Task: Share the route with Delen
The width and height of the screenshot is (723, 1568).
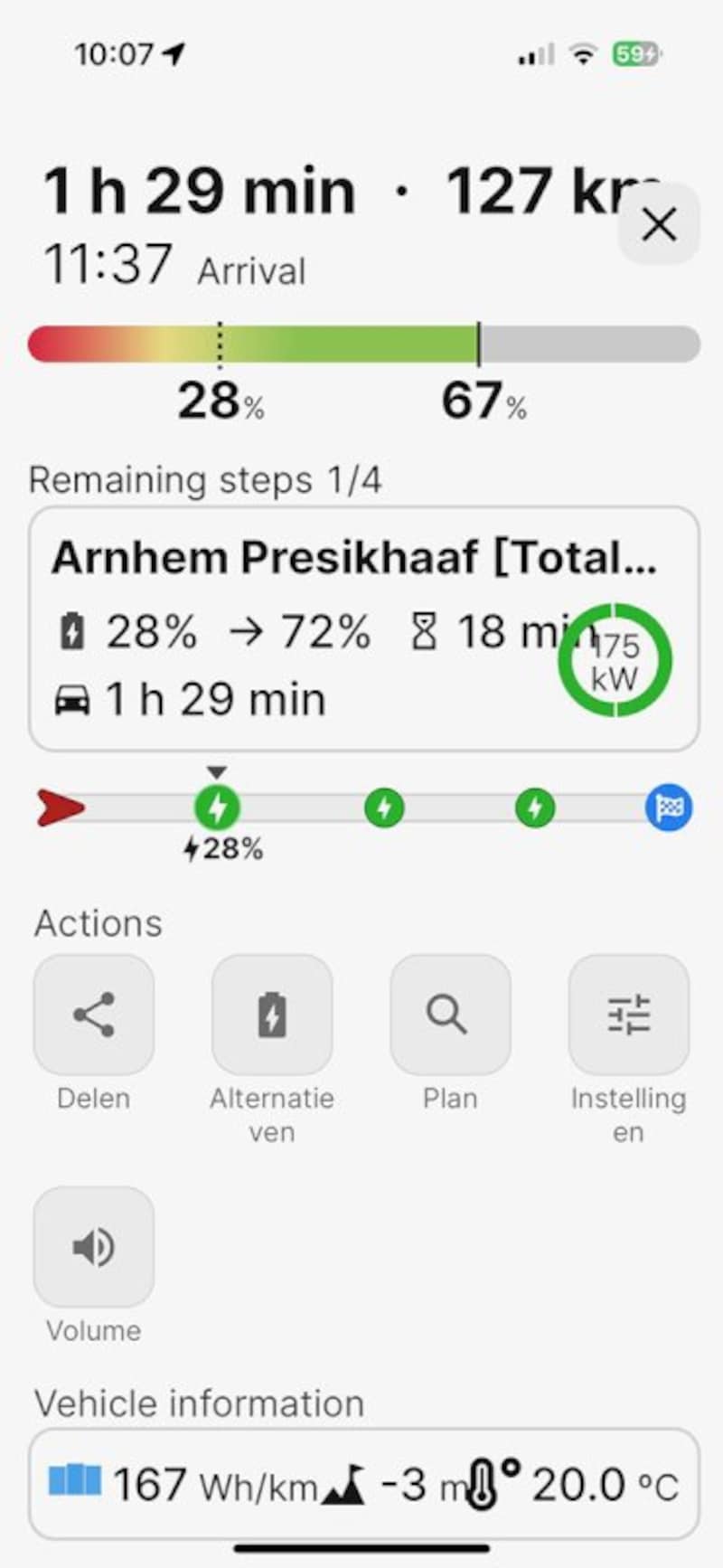Action: click(94, 1015)
